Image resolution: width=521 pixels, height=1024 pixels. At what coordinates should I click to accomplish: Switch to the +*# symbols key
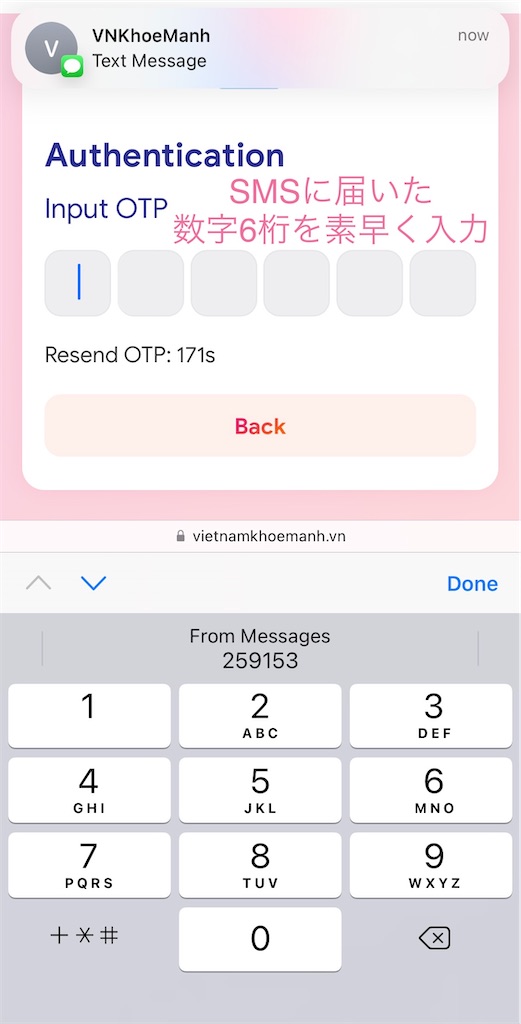pos(85,936)
